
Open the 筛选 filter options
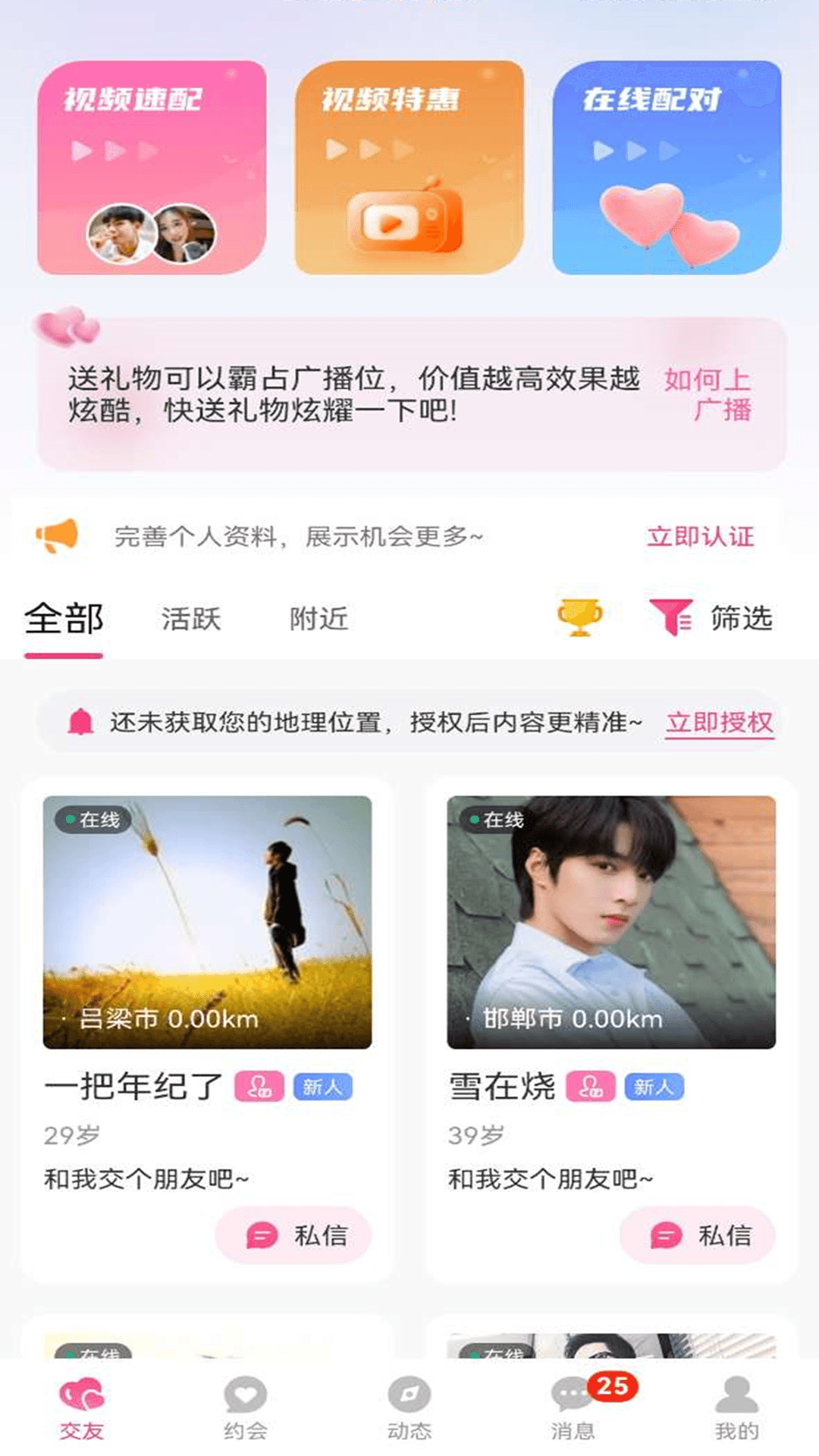711,617
